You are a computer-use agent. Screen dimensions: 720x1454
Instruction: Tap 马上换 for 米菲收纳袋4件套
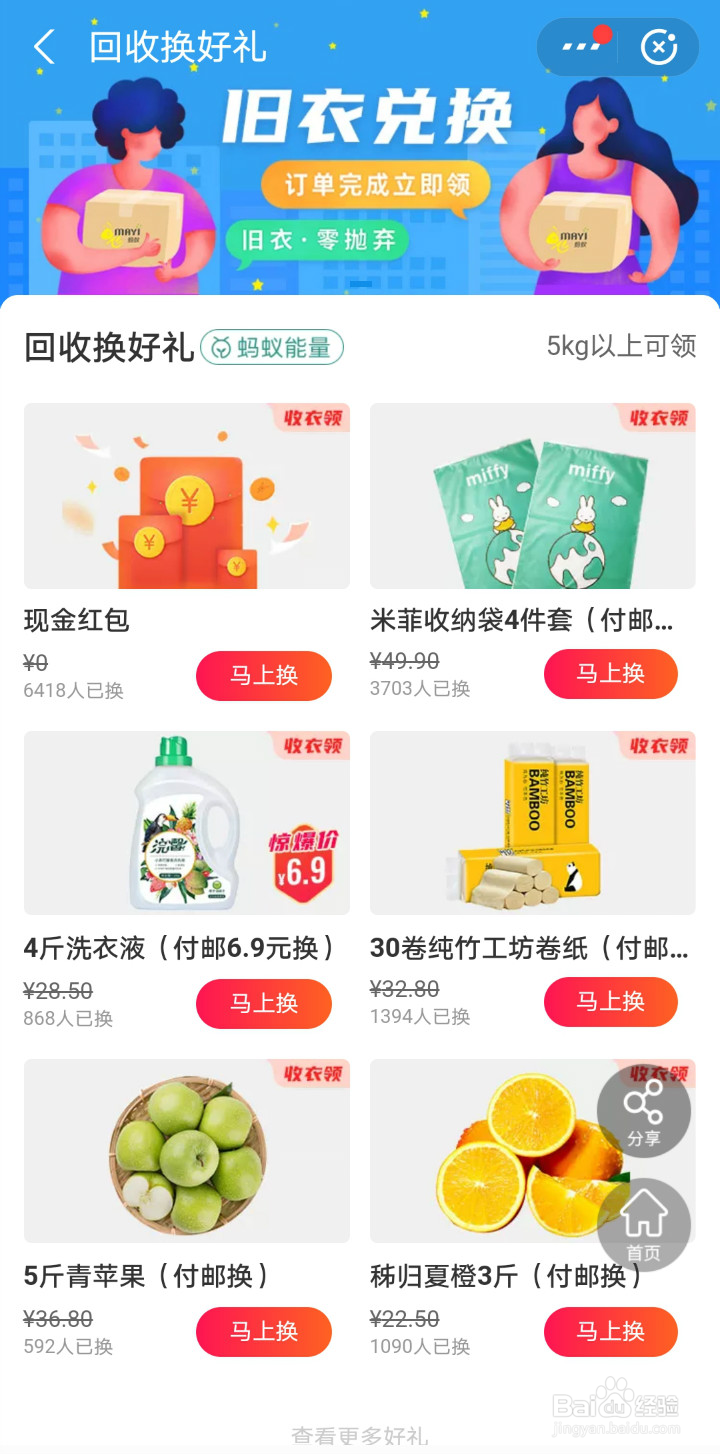point(610,674)
